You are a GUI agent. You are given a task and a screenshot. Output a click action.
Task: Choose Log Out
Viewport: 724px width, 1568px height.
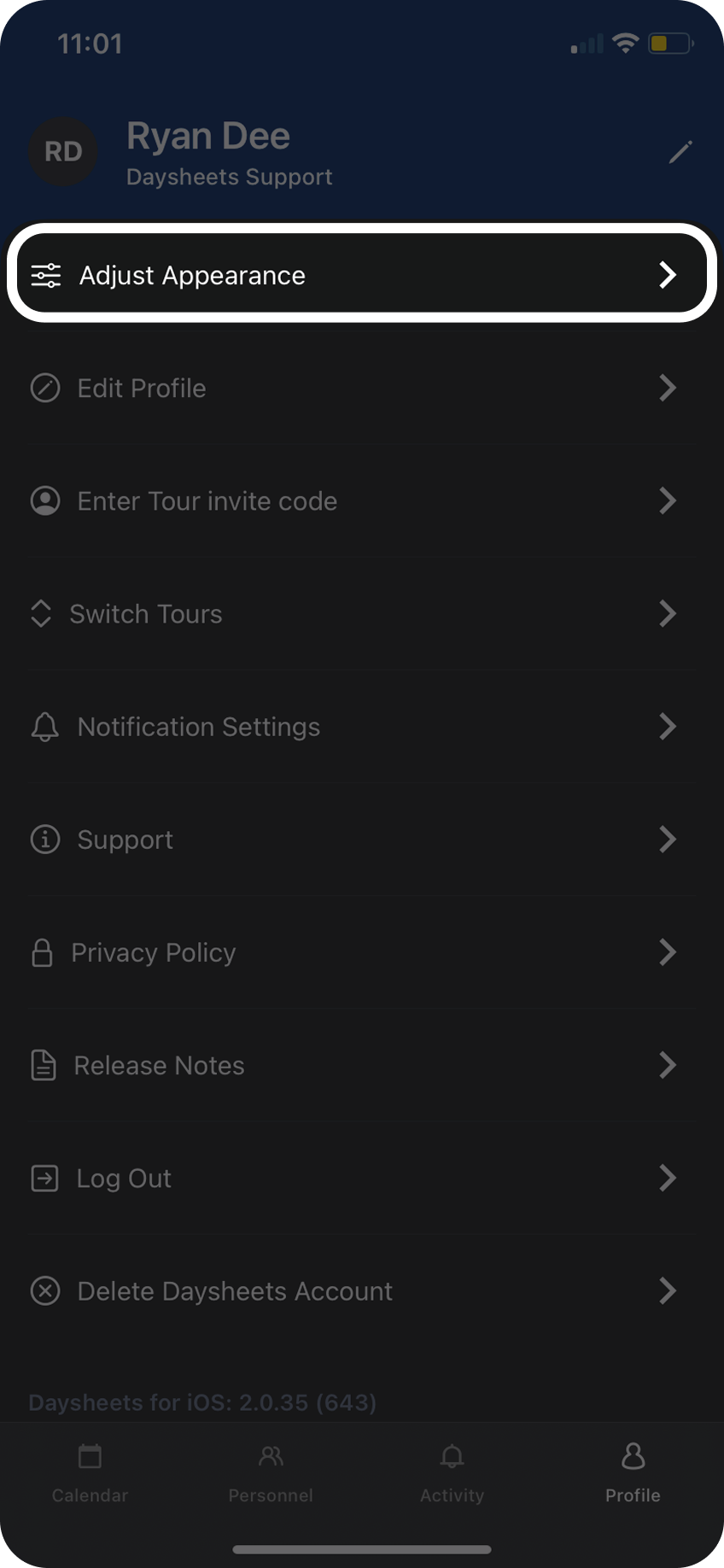tap(362, 1178)
